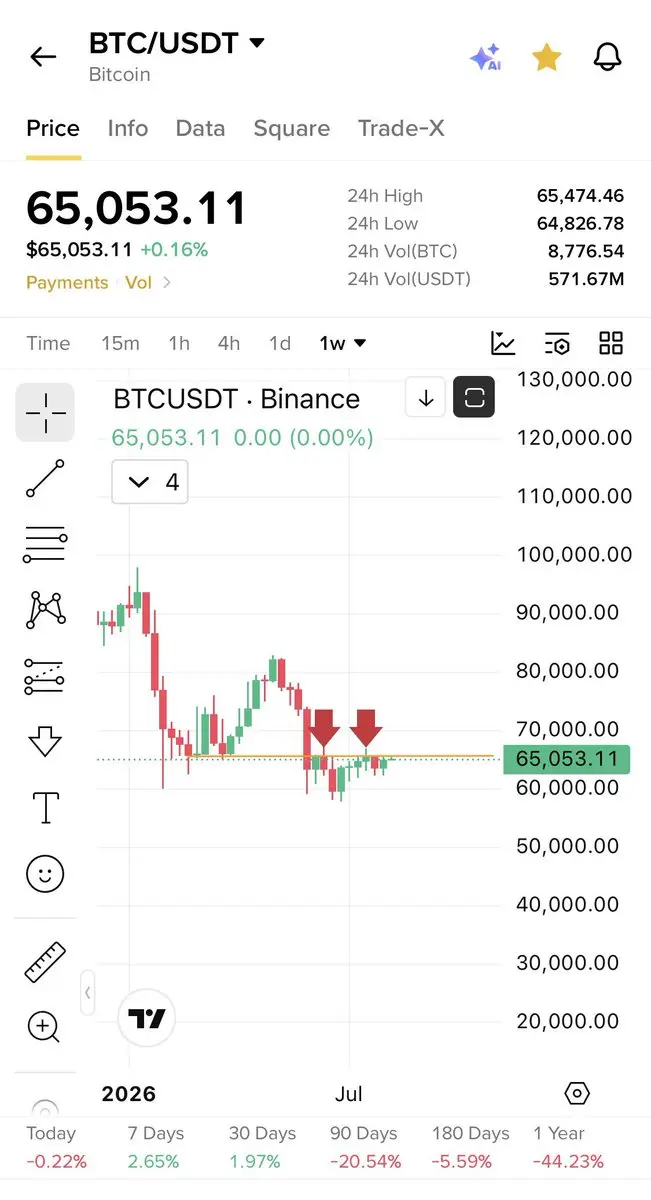
Task: Open chart indicator settings icon
Action: [x=557, y=343]
